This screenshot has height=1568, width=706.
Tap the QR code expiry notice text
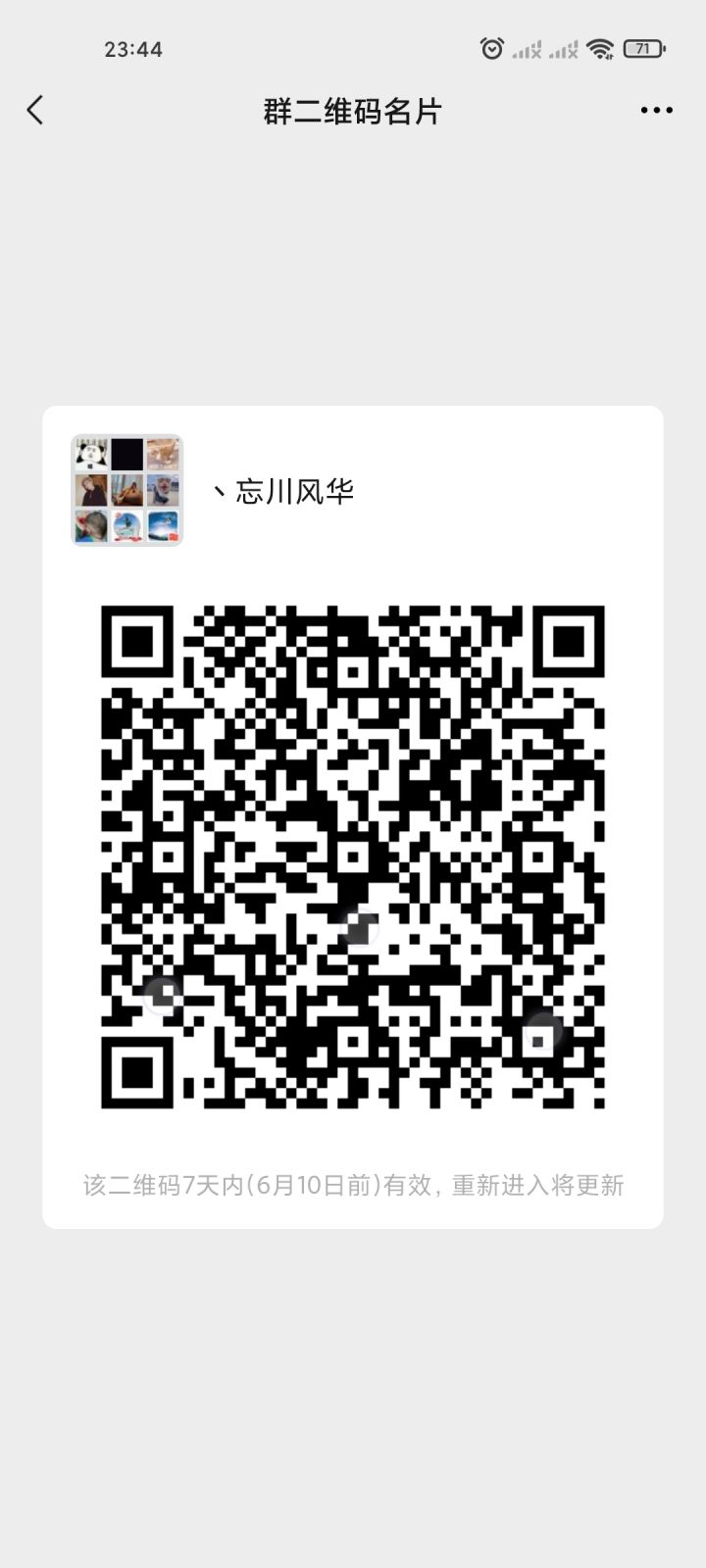point(353,1185)
